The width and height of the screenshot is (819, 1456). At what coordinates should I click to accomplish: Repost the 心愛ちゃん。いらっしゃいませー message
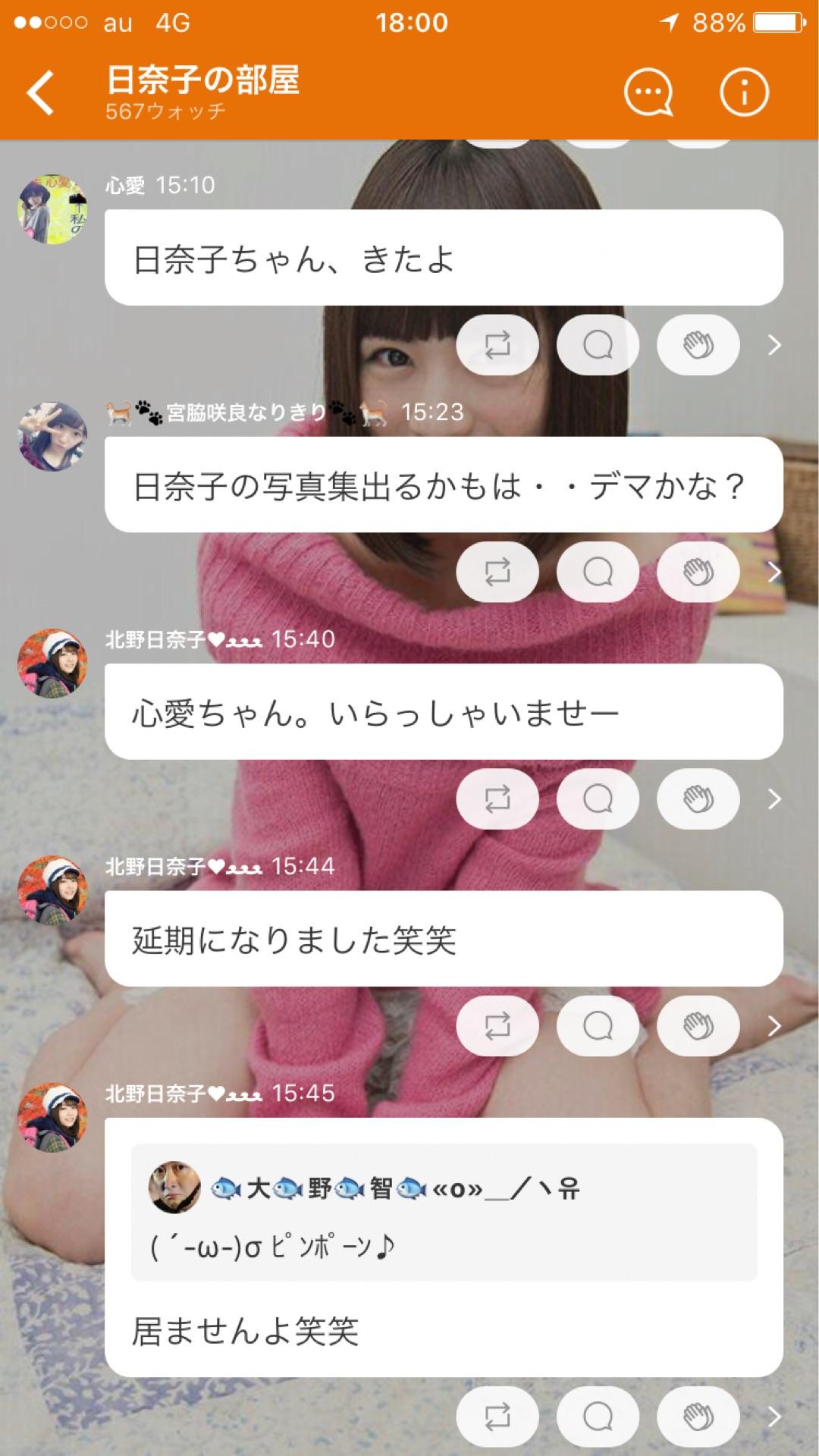497,799
